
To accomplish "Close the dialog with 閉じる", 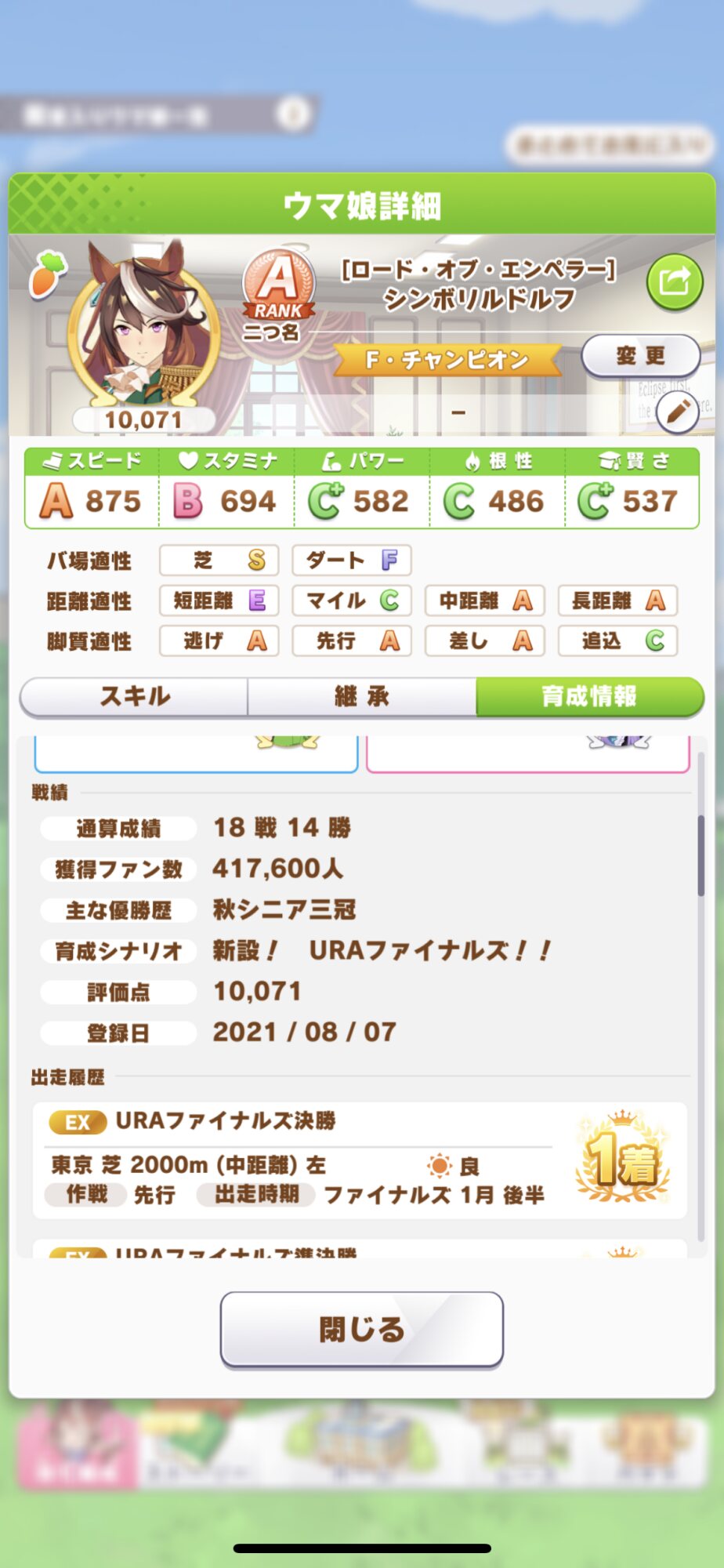I will coord(362,1330).
